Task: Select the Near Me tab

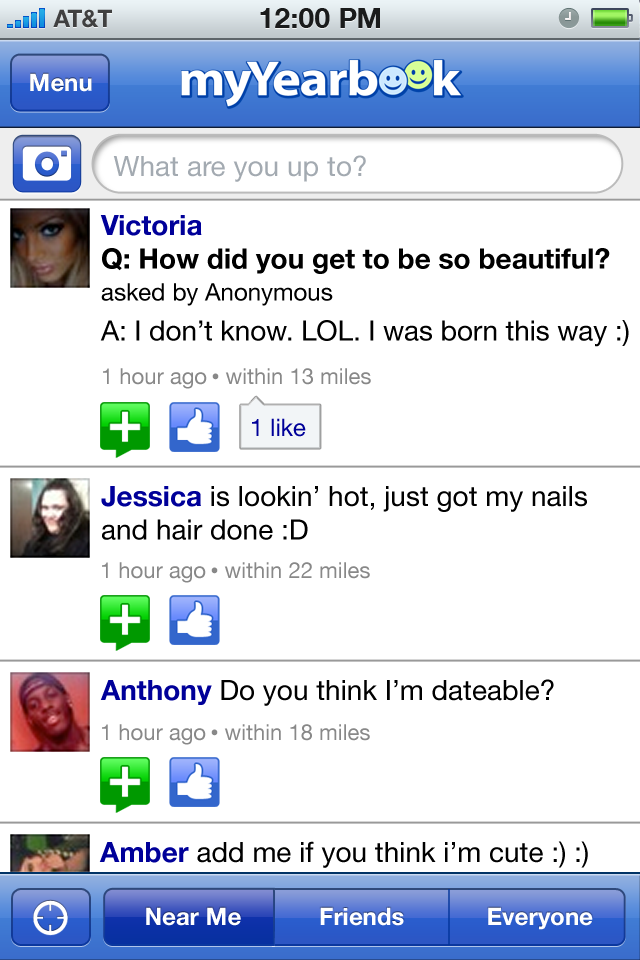Action: [193, 918]
